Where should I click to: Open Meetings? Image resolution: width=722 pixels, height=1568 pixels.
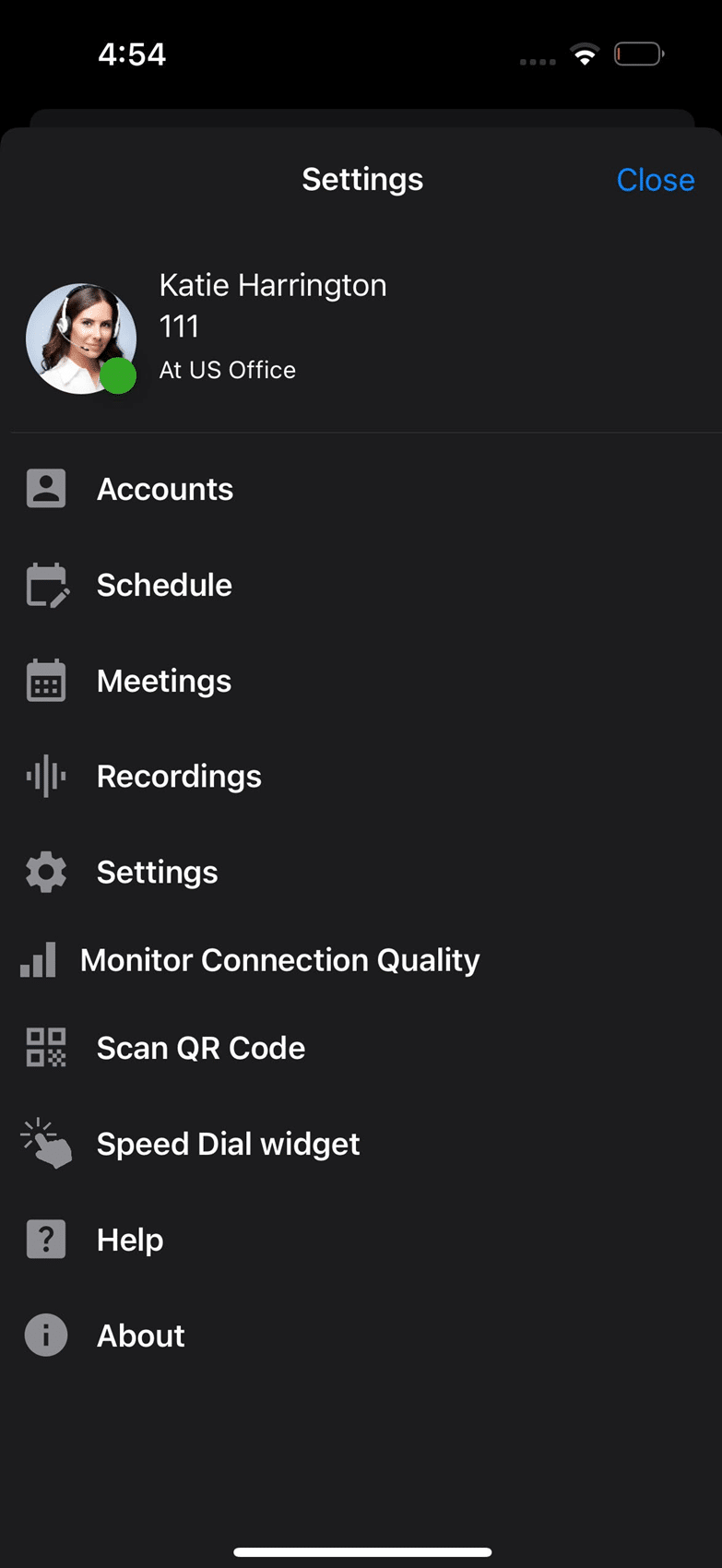361,681
